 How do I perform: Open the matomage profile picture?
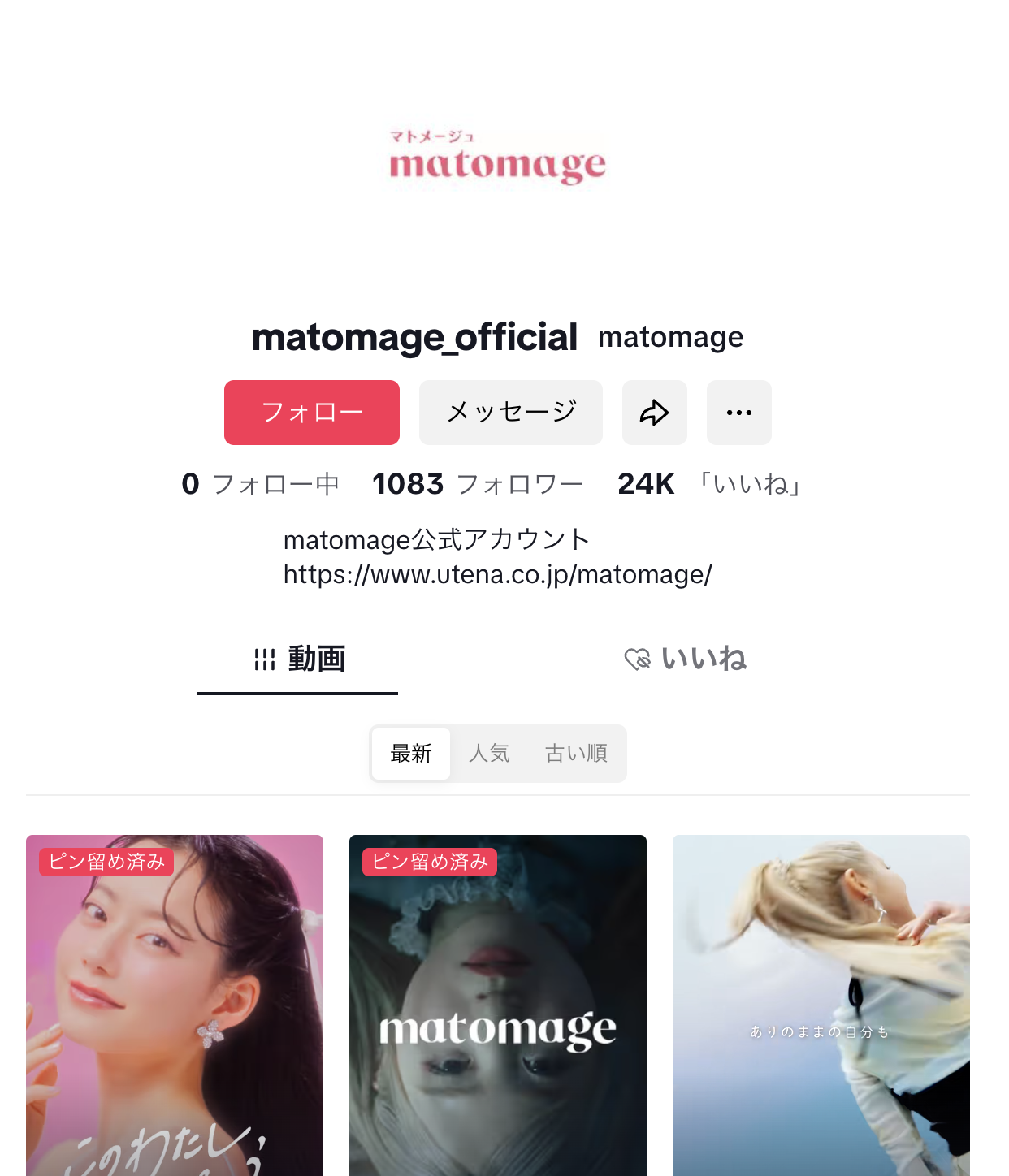[497, 160]
